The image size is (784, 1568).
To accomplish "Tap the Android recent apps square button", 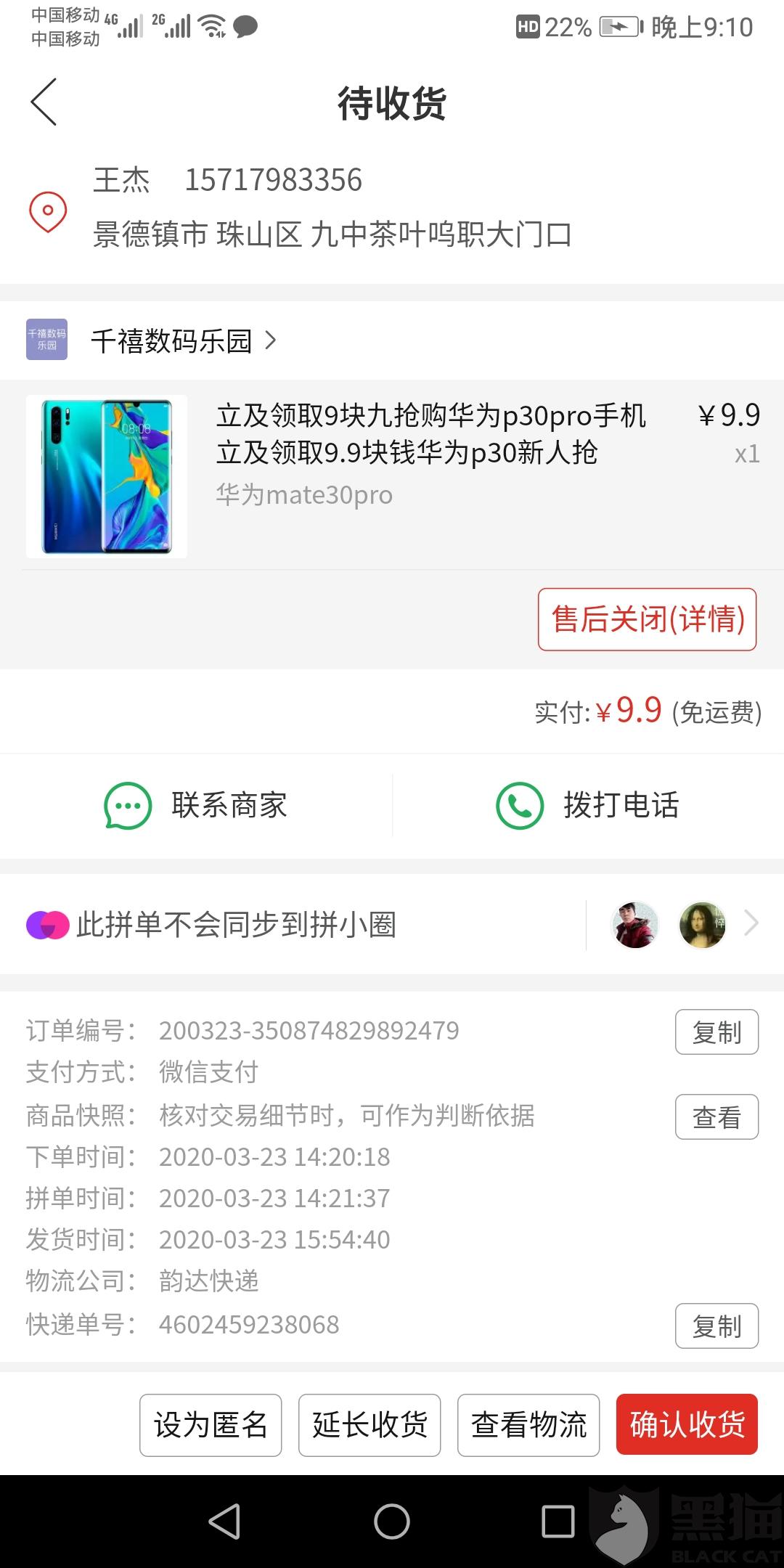I will [x=556, y=1521].
